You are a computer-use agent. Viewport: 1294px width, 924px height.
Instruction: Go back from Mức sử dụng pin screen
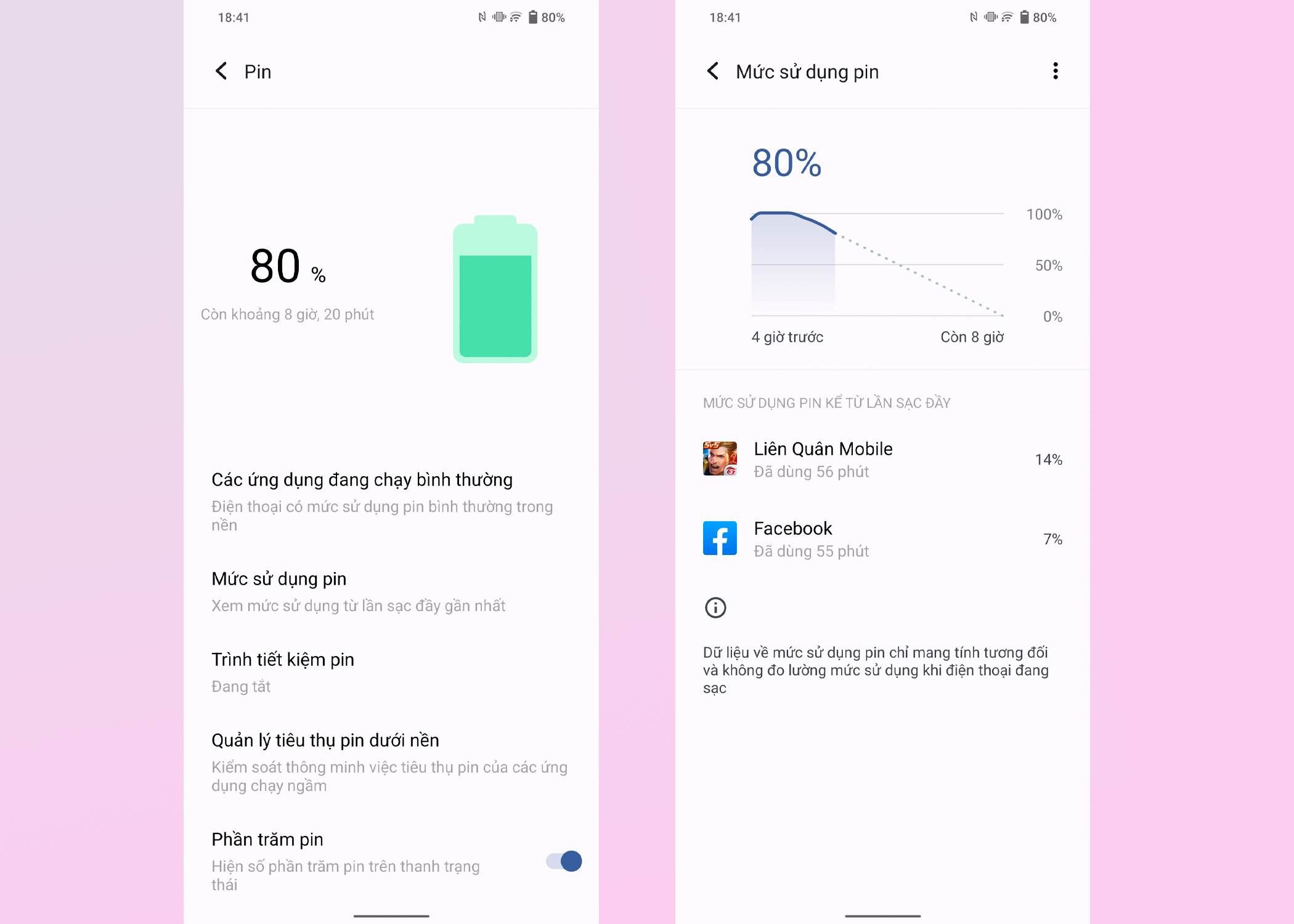[x=713, y=71]
